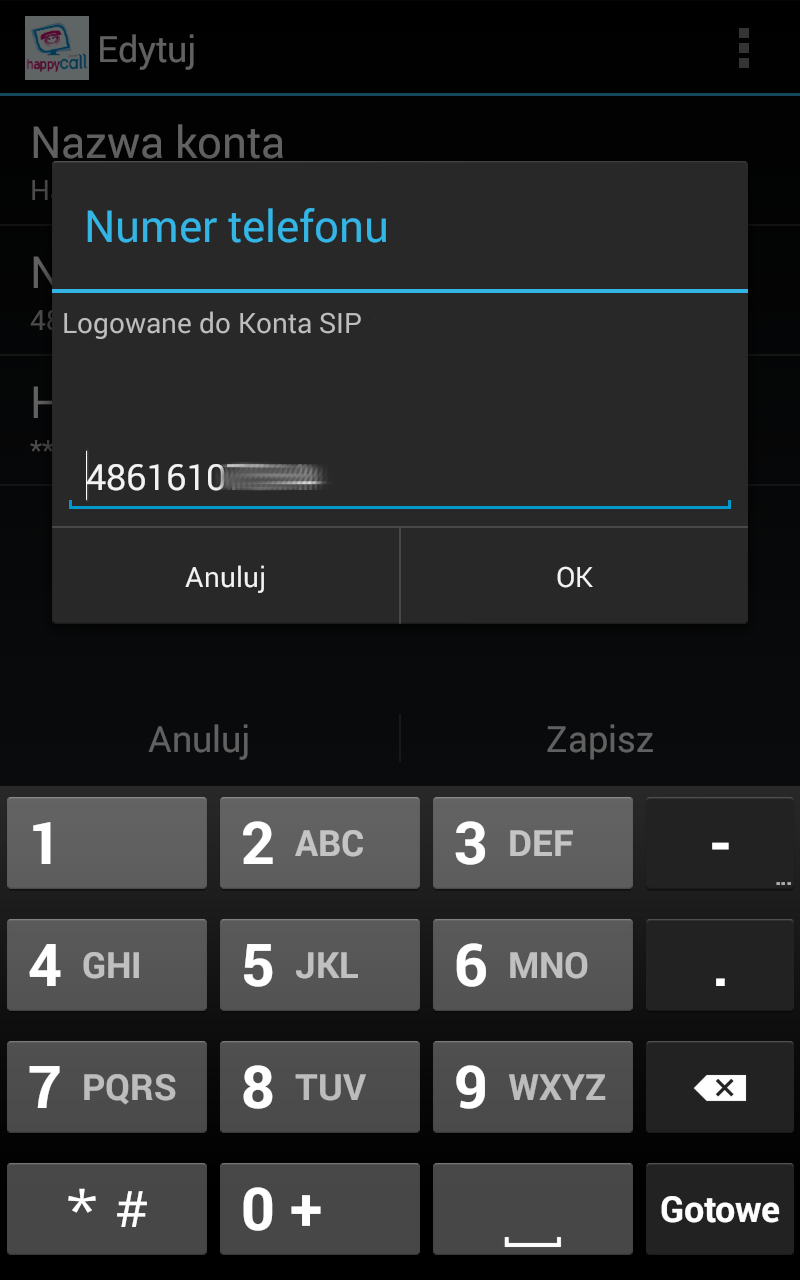This screenshot has height=1280, width=800.
Task: Tap the keypad's space key
Action: (533, 1209)
